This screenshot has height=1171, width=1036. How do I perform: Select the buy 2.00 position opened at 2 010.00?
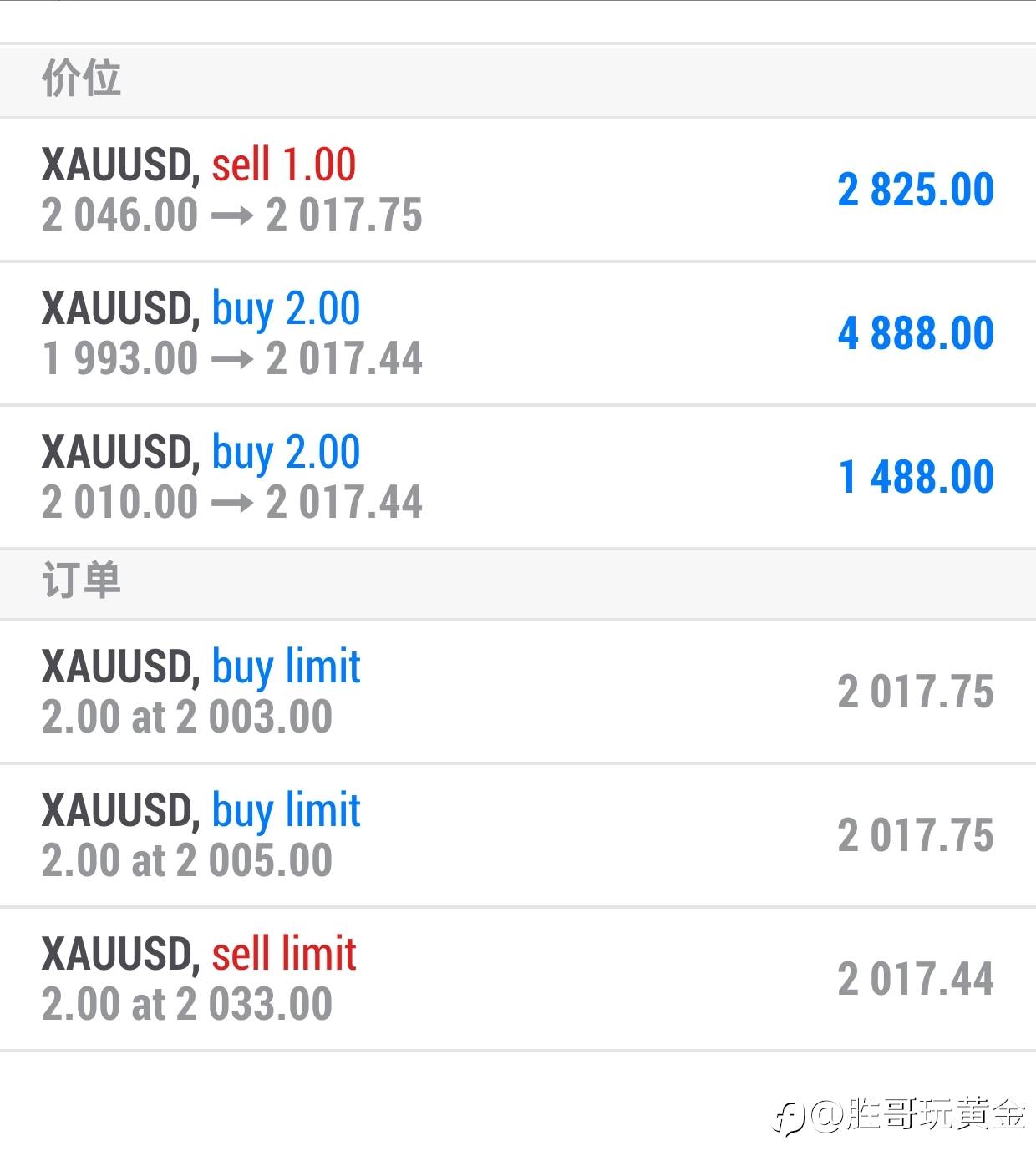(518, 477)
